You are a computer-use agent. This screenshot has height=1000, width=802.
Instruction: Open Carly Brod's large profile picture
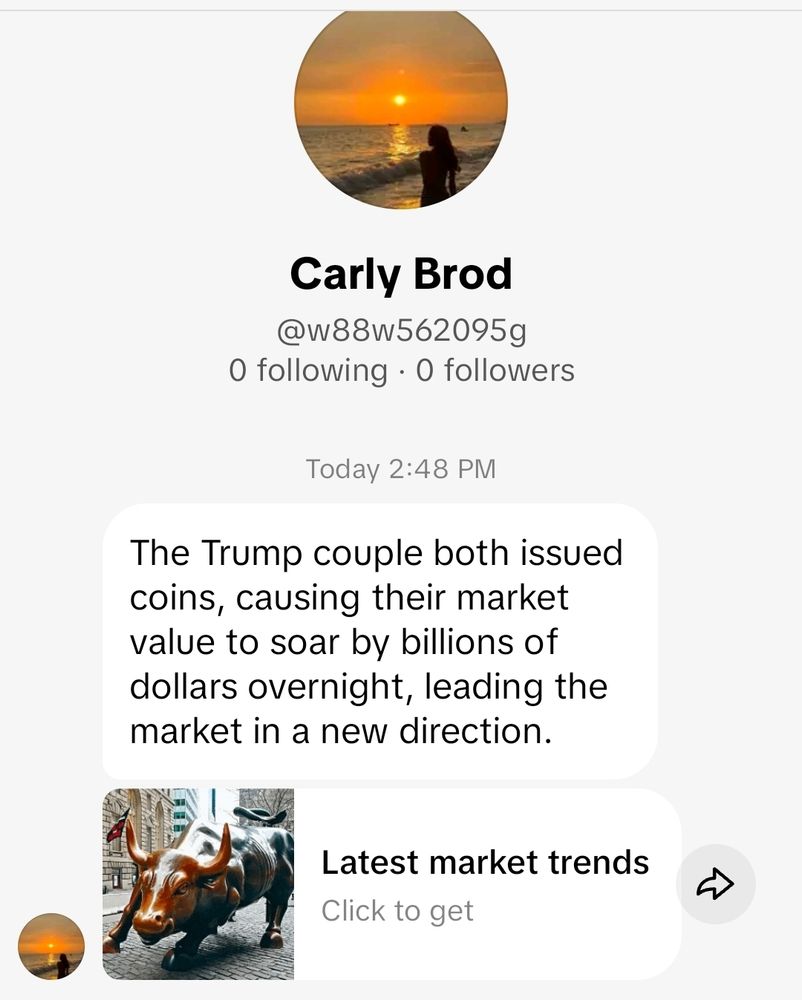(x=400, y=108)
